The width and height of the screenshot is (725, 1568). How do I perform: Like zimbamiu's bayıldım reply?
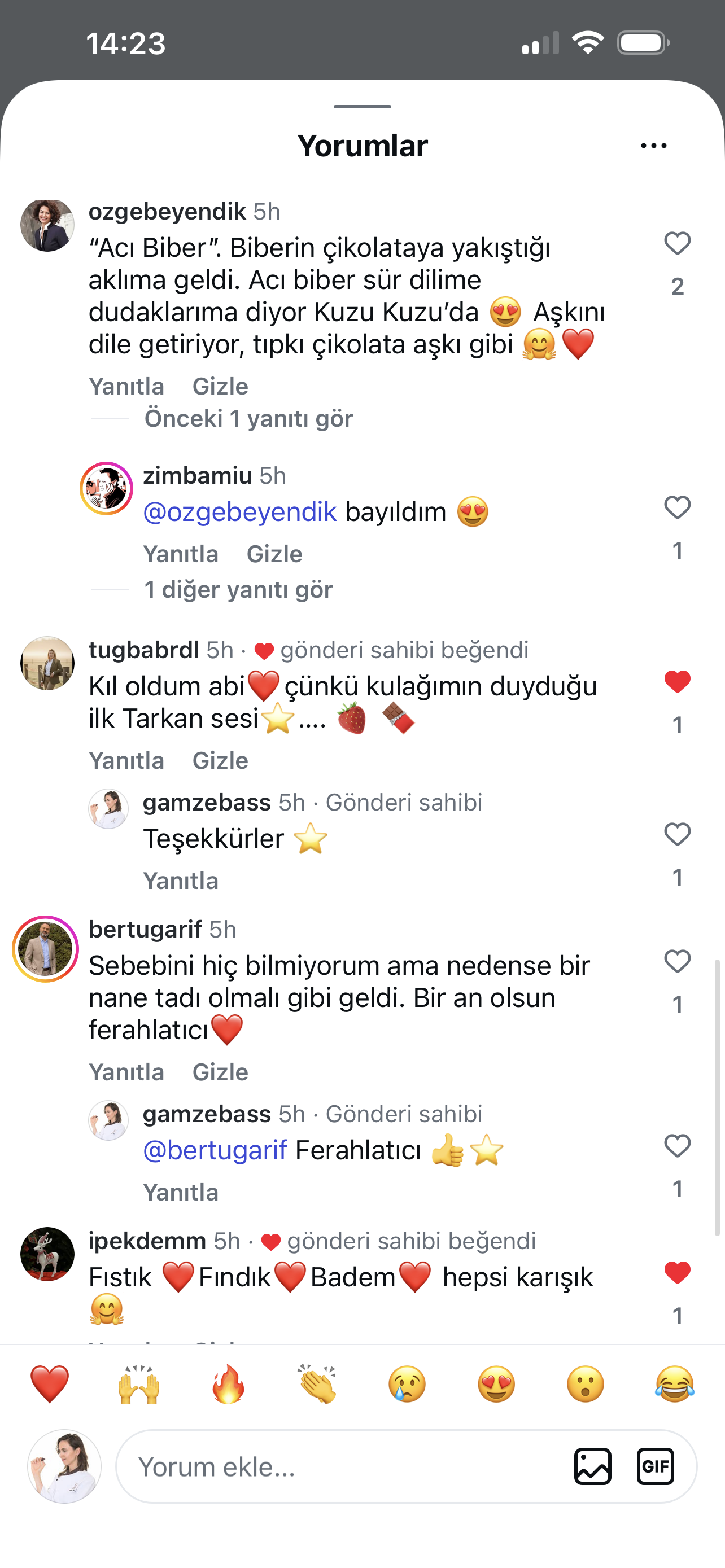click(x=677, y=507)
